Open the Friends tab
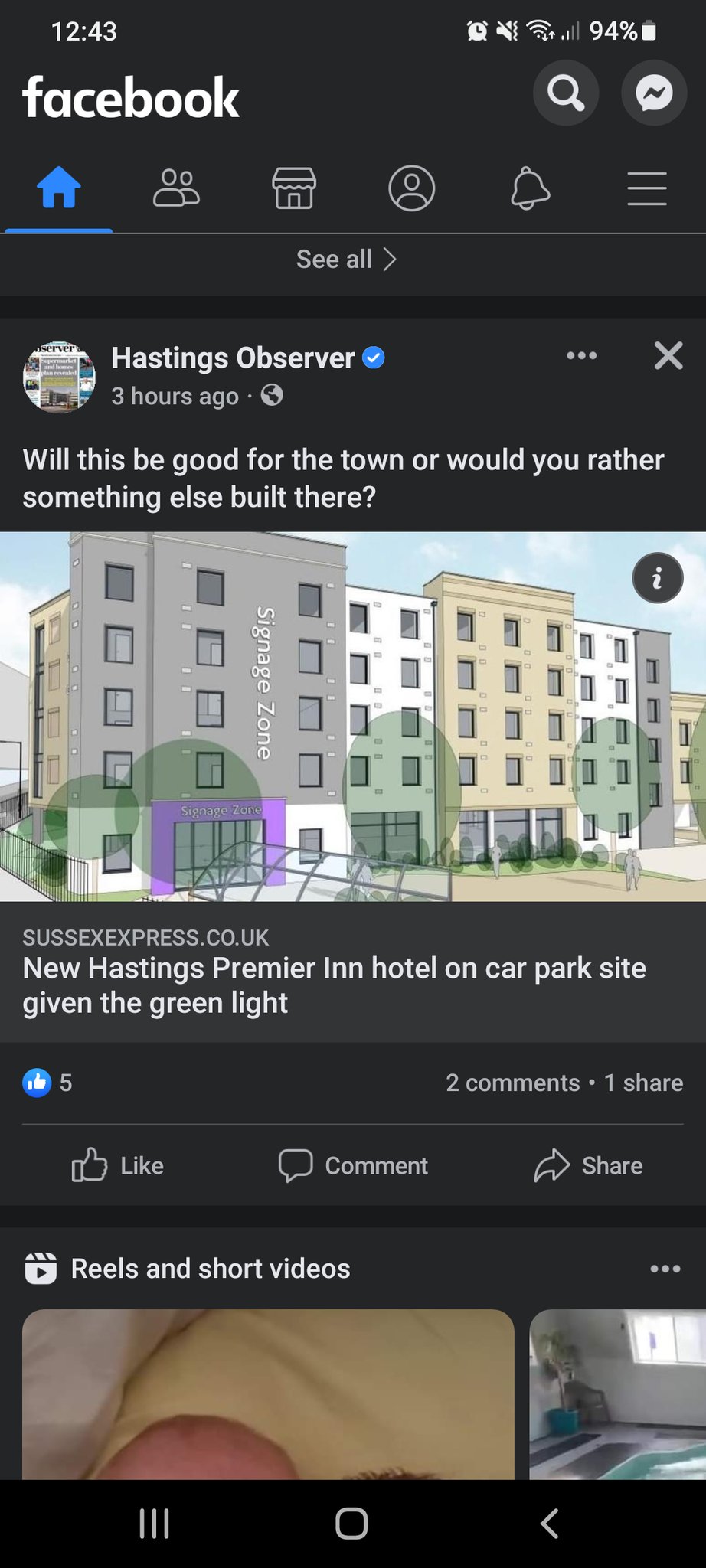Image resolution: width=706 pixels, height=1568 pixels. 176,188
